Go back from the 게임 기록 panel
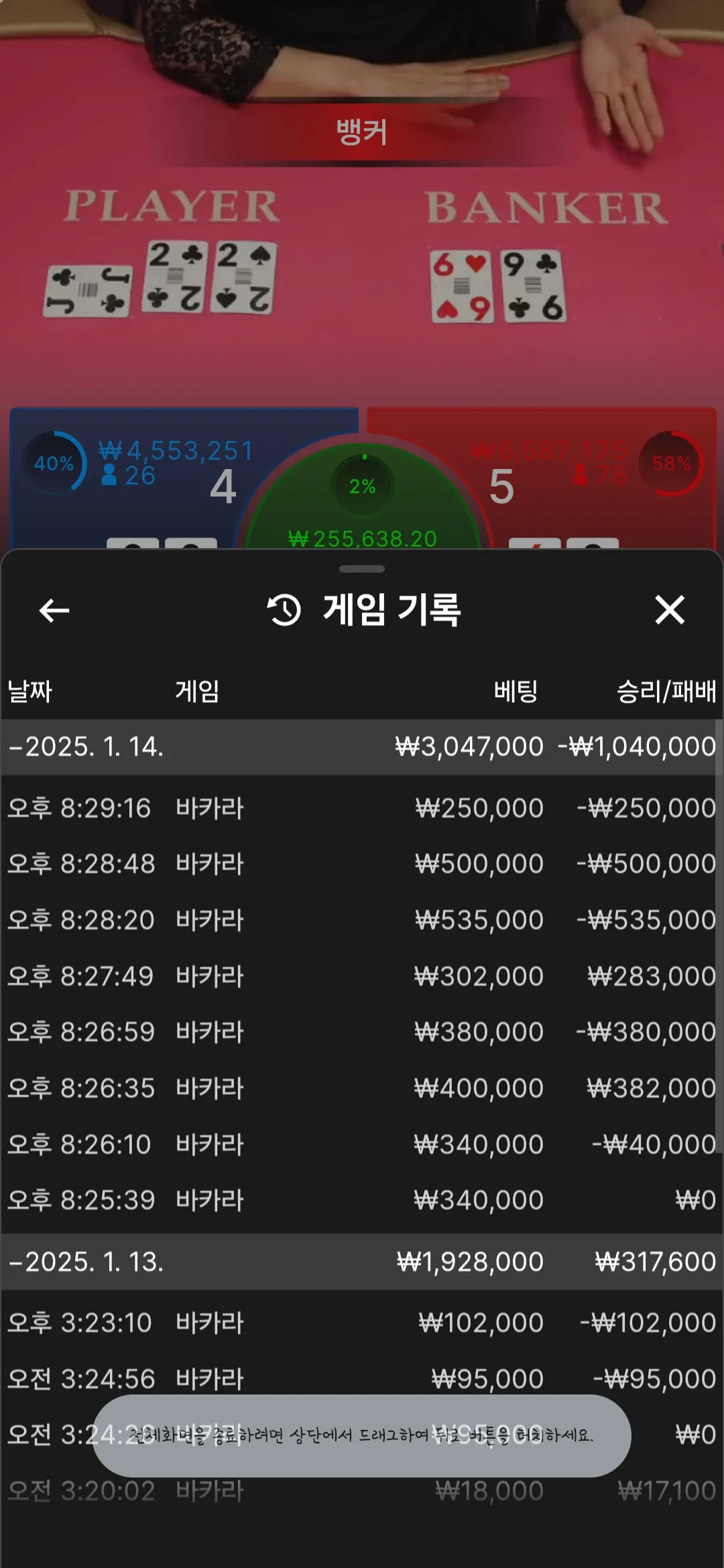The image size is (724, 1568). coord(54,610)
